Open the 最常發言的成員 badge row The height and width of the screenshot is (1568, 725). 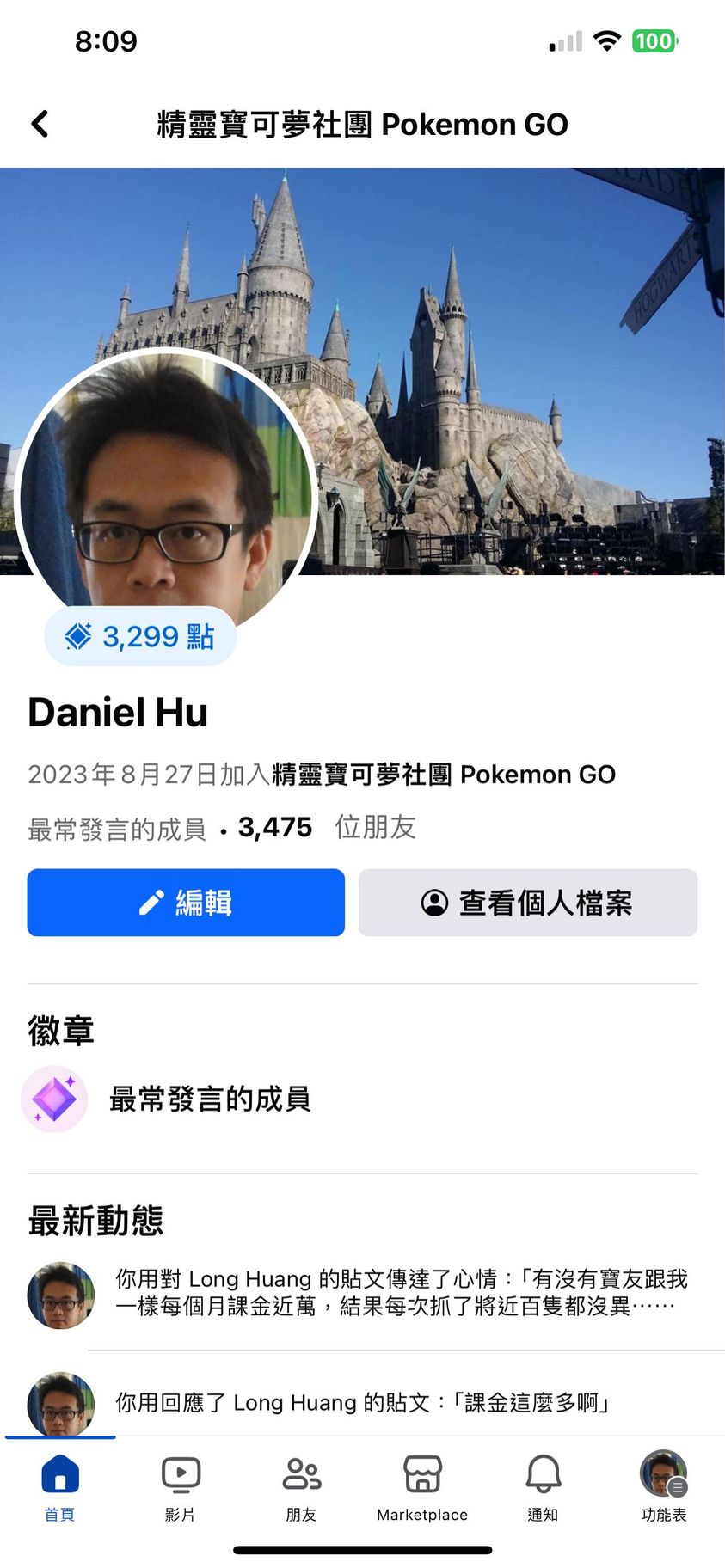(209, 1099)
